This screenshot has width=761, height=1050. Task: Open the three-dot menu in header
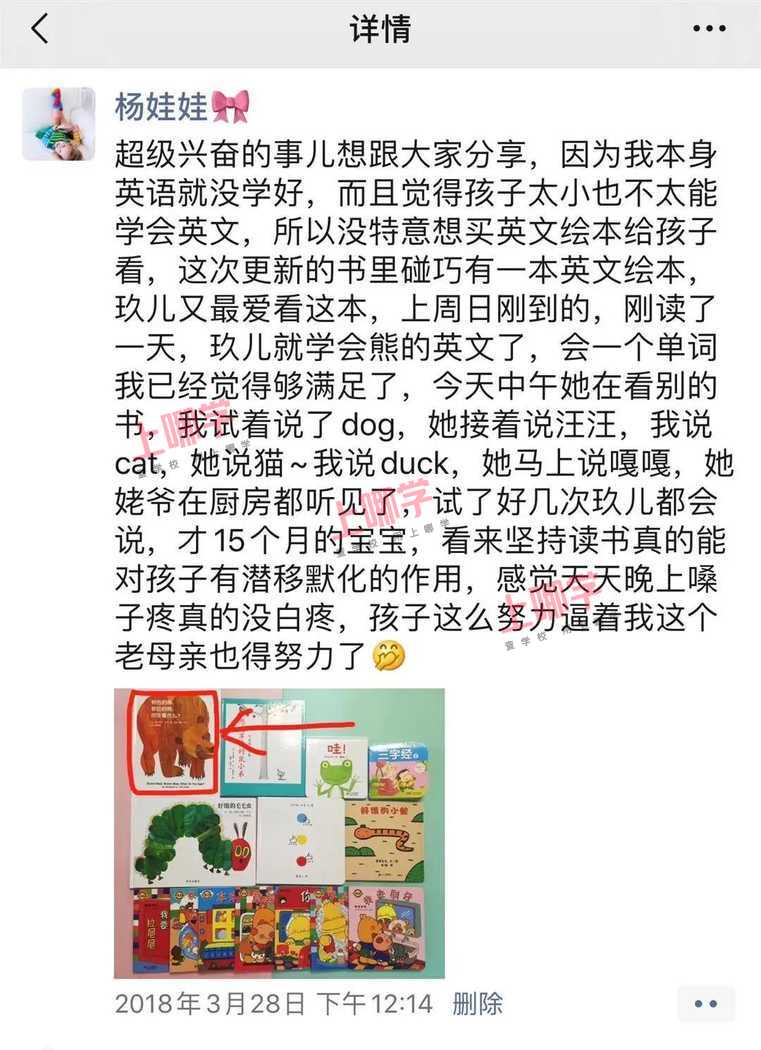point(709,30)
